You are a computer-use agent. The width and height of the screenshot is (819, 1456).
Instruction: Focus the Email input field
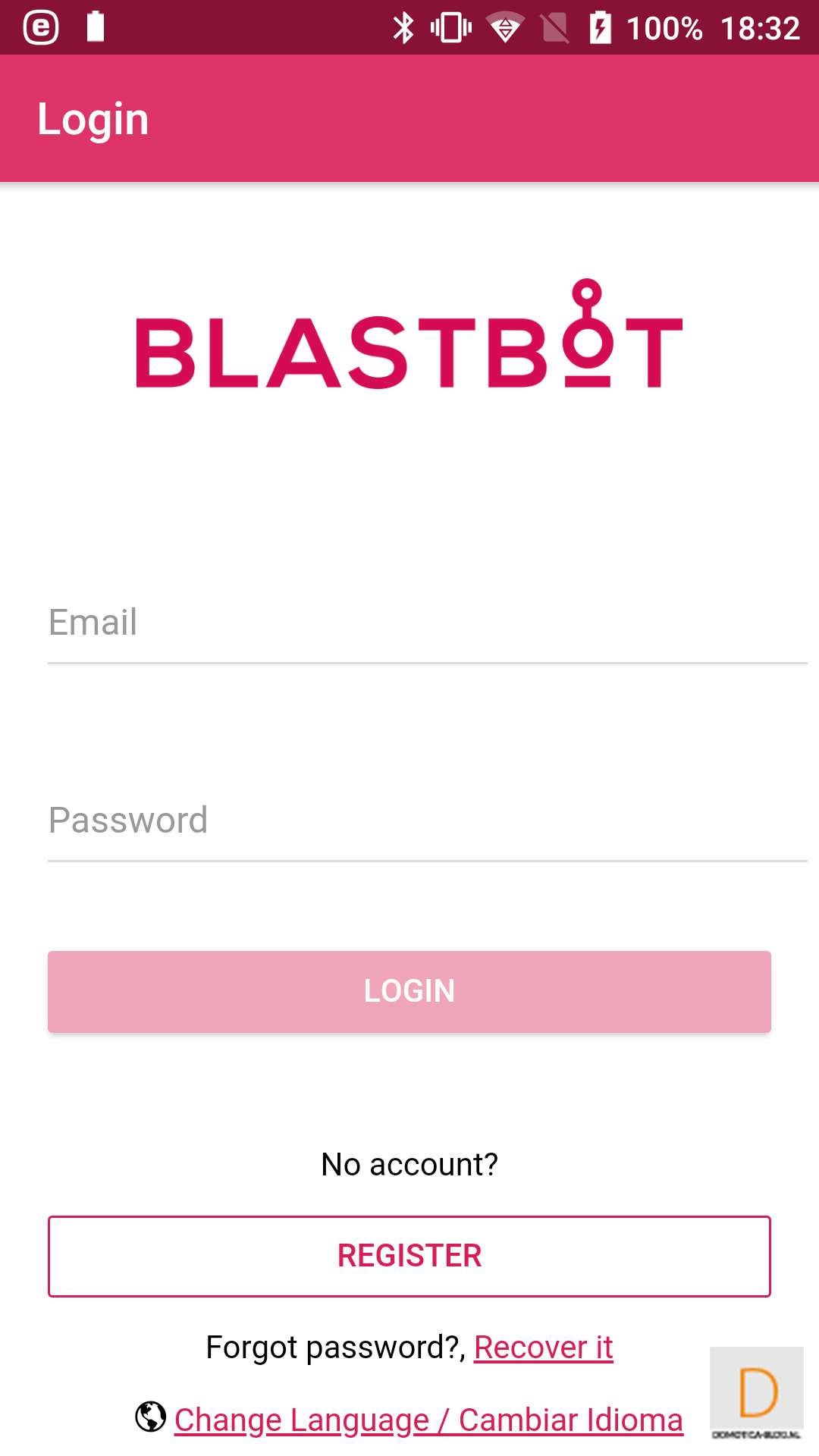(x=426, y=623)
